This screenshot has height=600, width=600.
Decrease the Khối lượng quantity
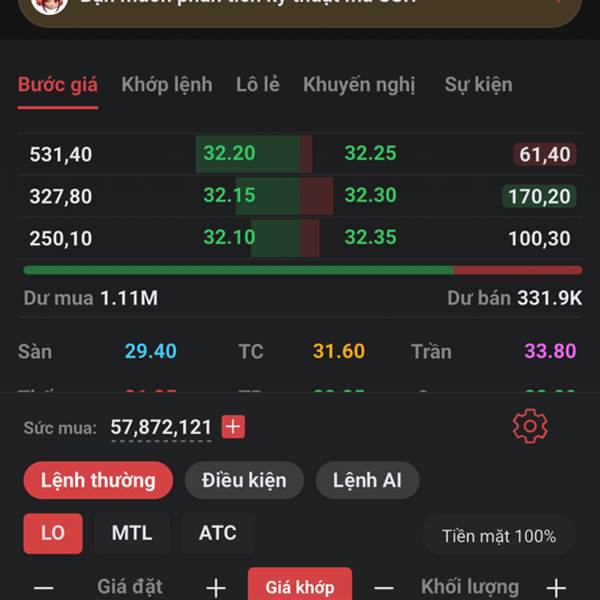click(x=384, y=587)
